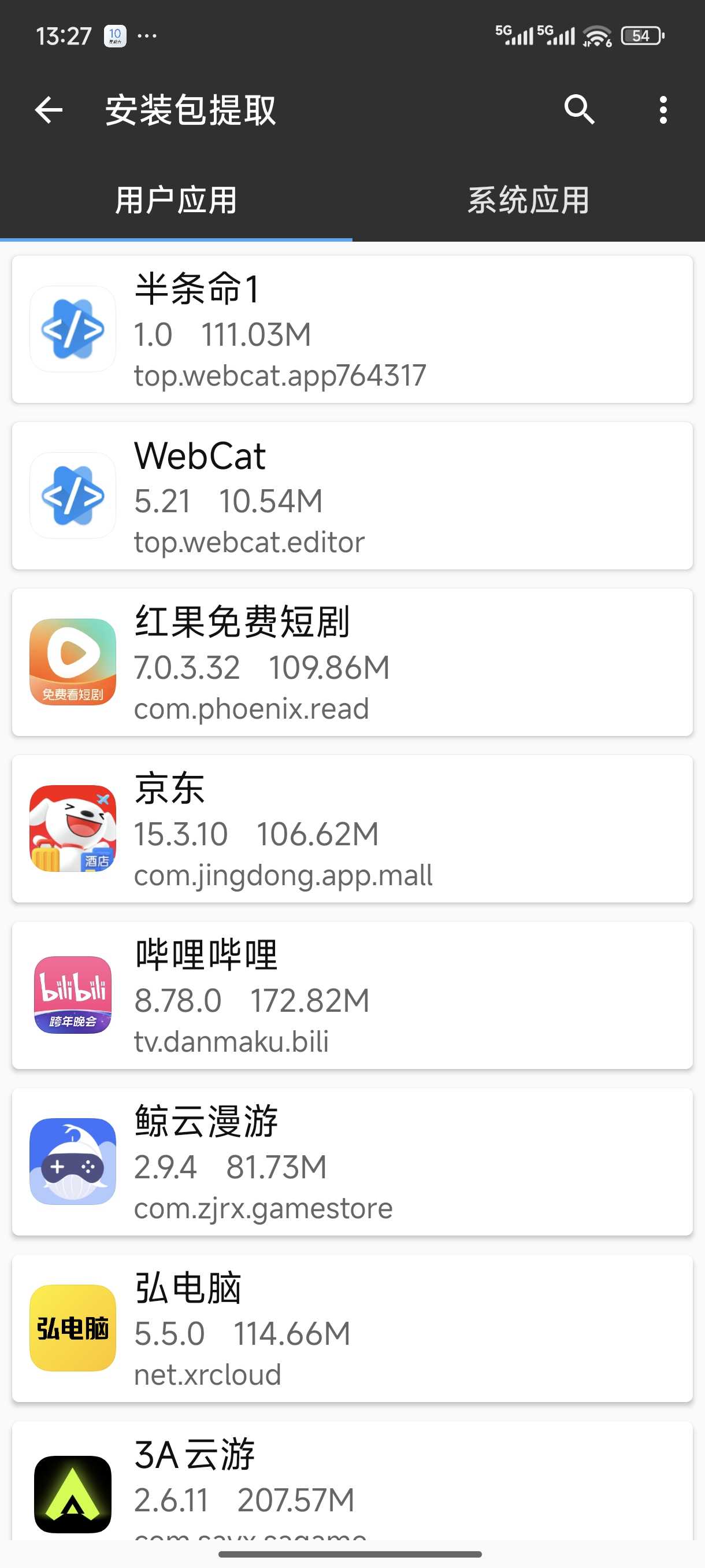The image size is (705, 1568).
Task: Go back using the arrow icon
Action: click(x=49, y=110)
